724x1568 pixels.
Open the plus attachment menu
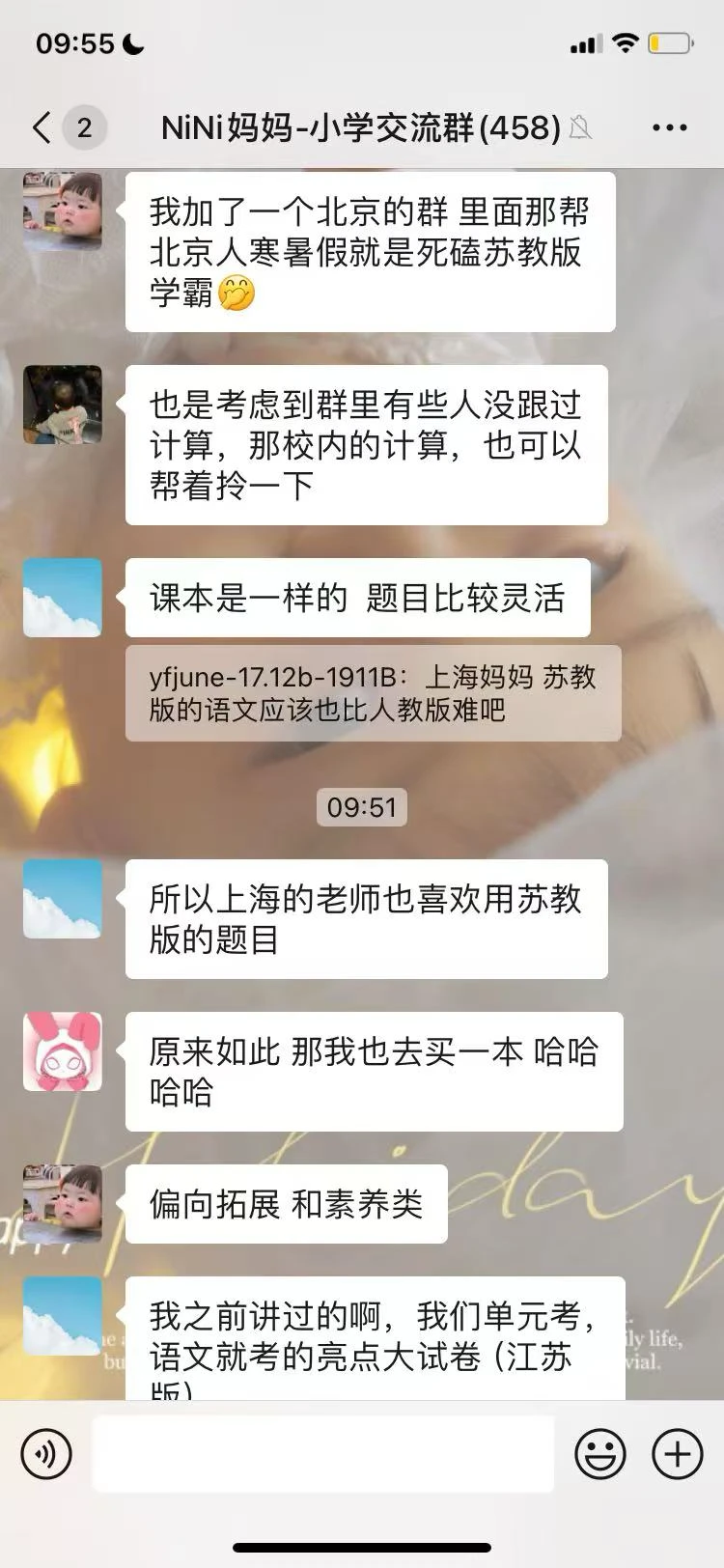pyautogui.click(x=677, y=1453)
